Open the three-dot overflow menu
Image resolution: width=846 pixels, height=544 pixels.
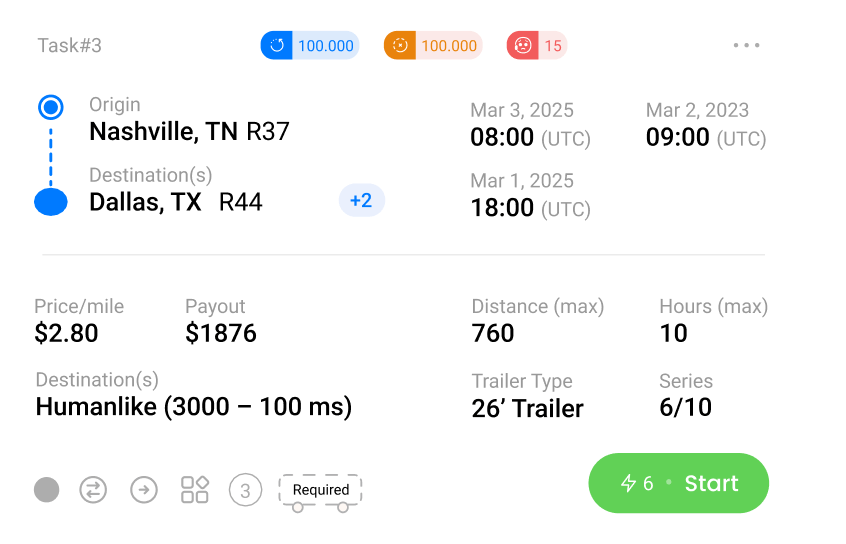pyautogui.click(x=746, y=45)
